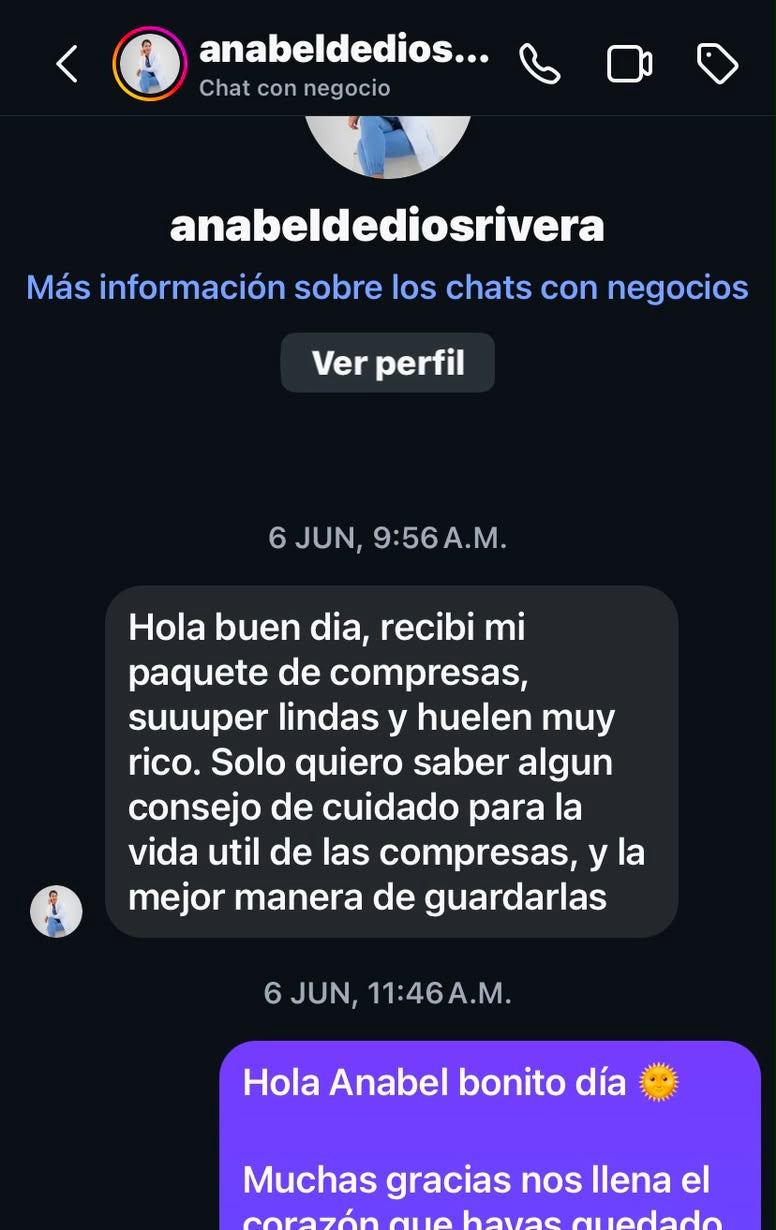Tap Ver perfil button
The image size is (776, 1230).
(388, 363)
